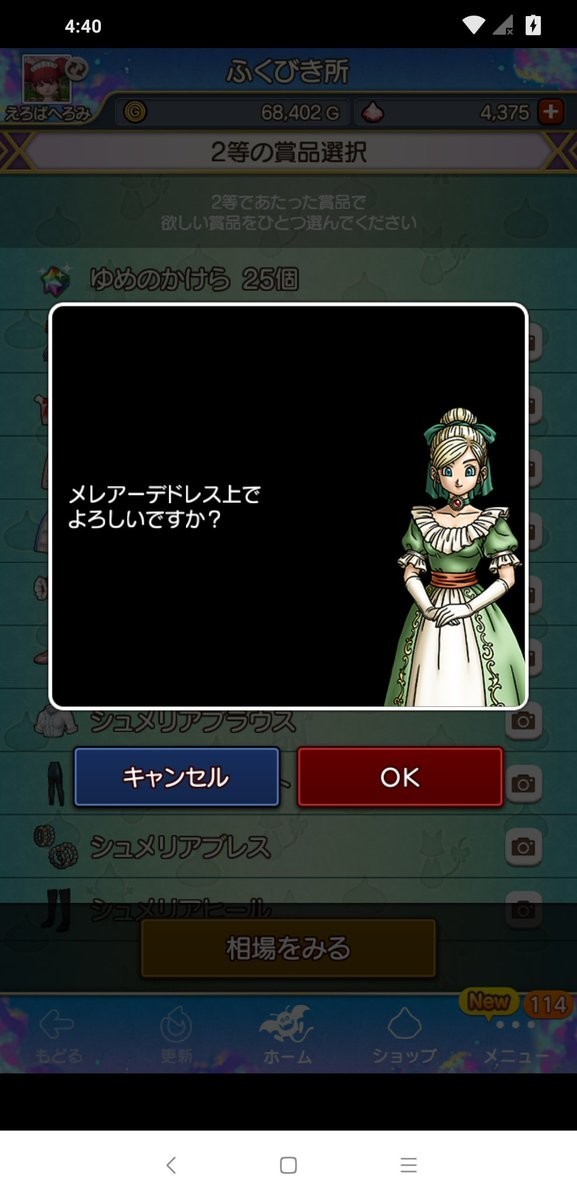Screen dimensions: 577x1200
Task: Tap the 更新 refresh item
Action: click(176, 1035)
